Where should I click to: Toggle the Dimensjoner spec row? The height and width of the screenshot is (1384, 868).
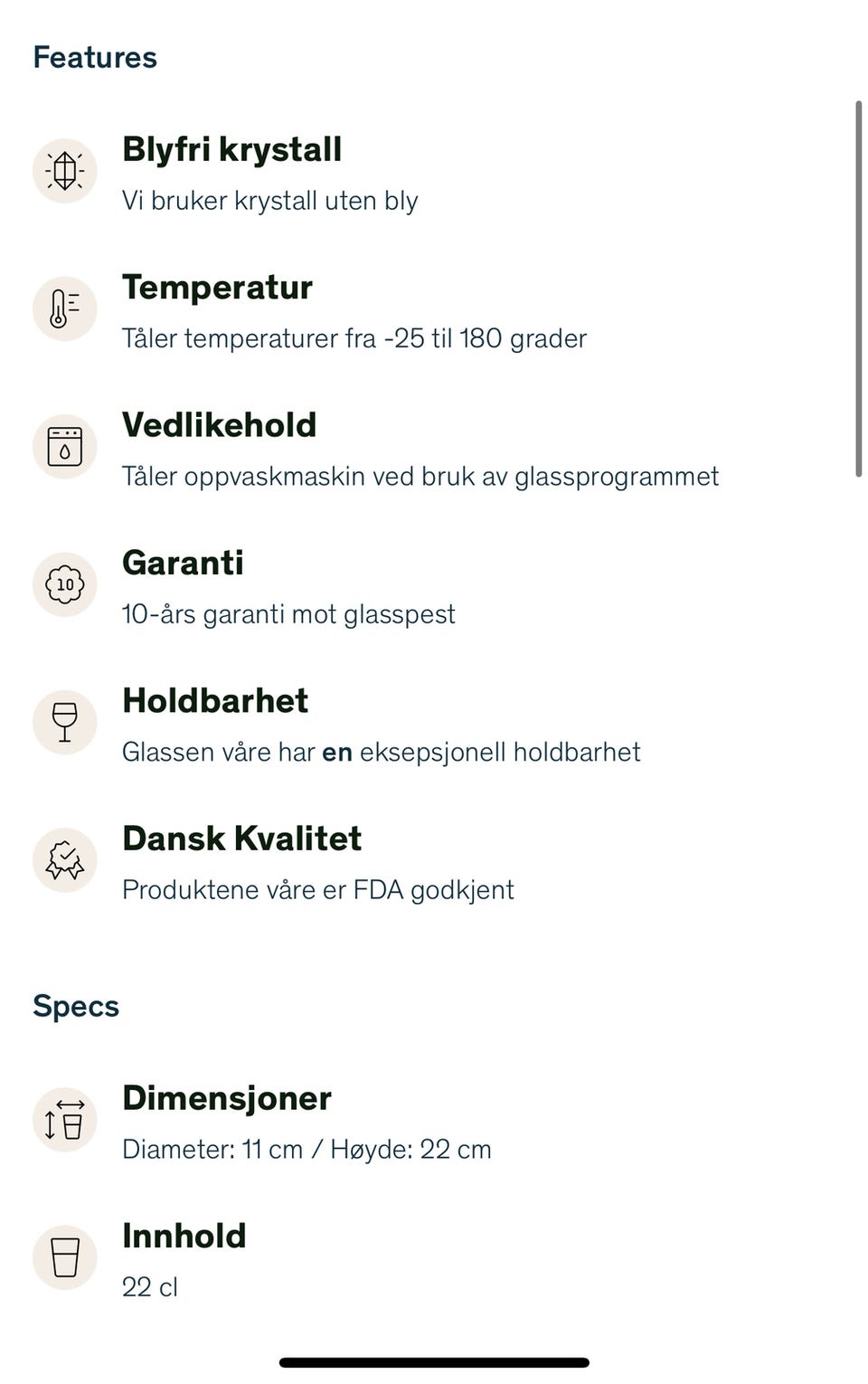pyautogui.click(x=226, y=1098)
